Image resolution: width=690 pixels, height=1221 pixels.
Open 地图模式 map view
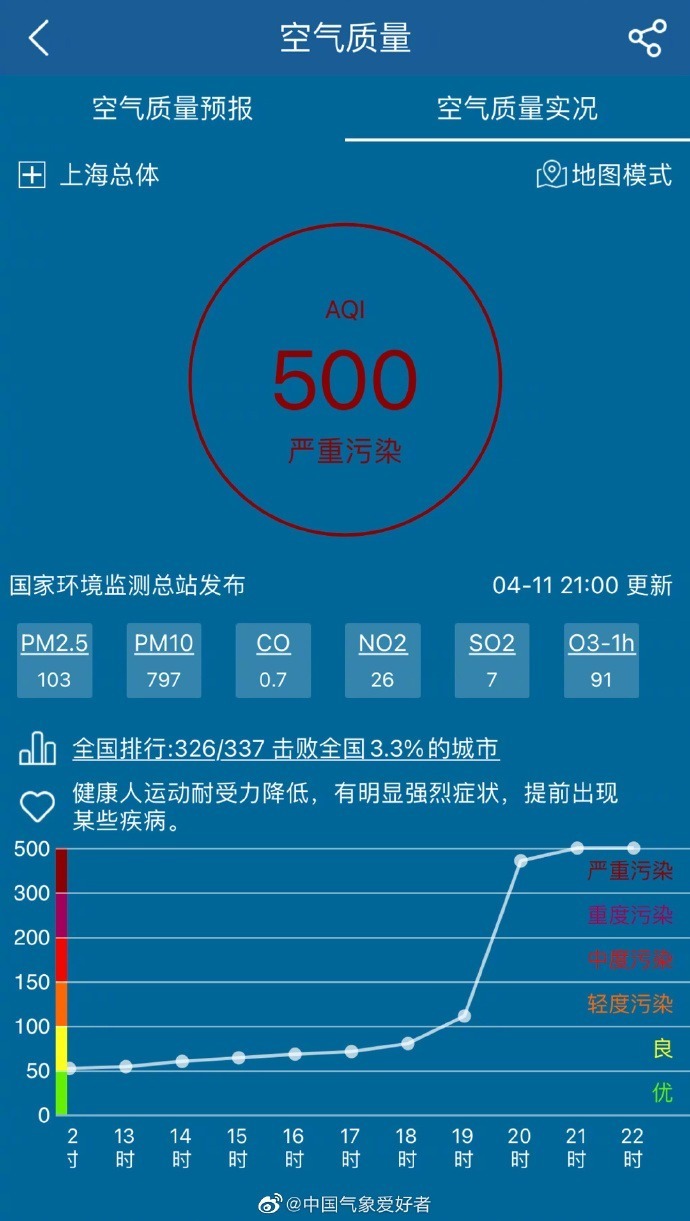[x=604, y=175]
